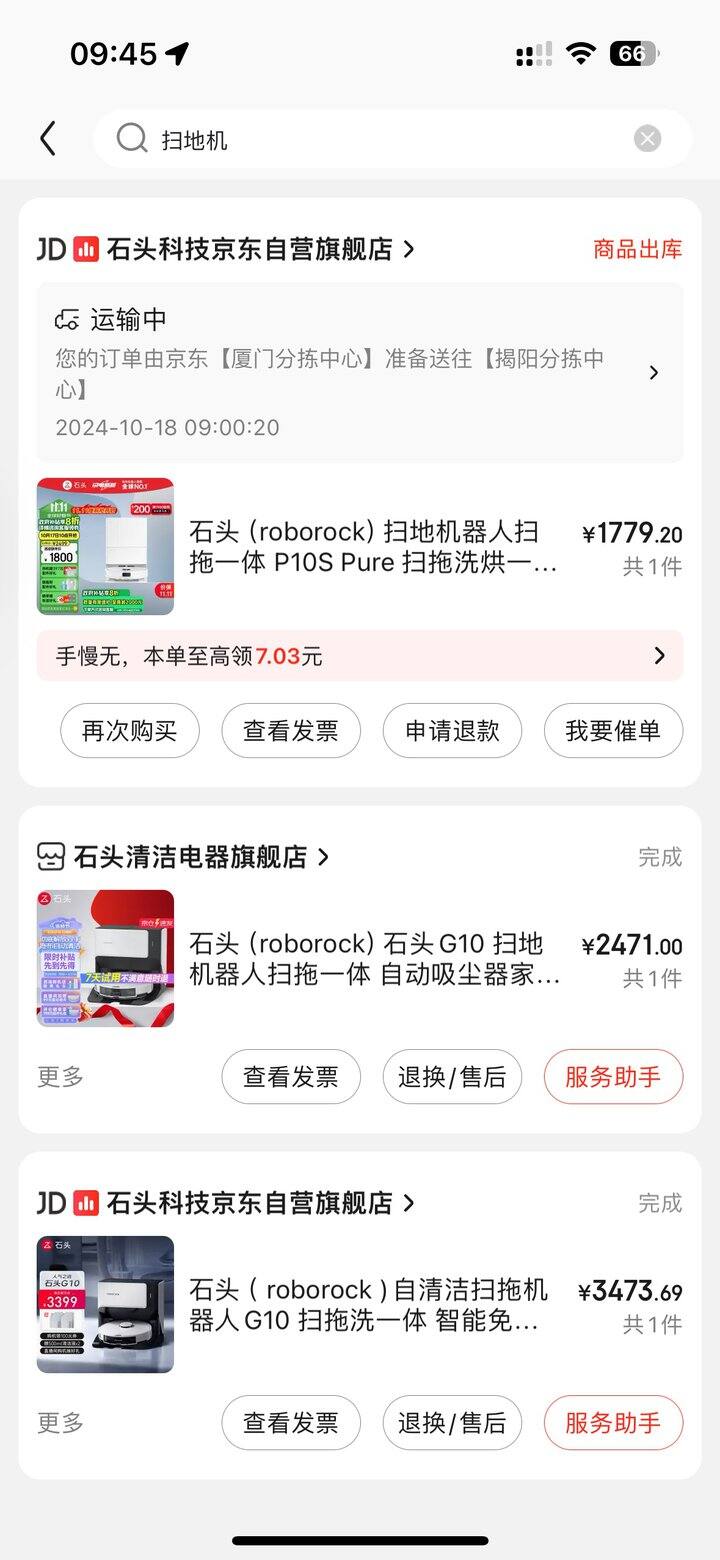Tap 退换/售后 on the ¥2471.00 order

tap(452, 1077)
